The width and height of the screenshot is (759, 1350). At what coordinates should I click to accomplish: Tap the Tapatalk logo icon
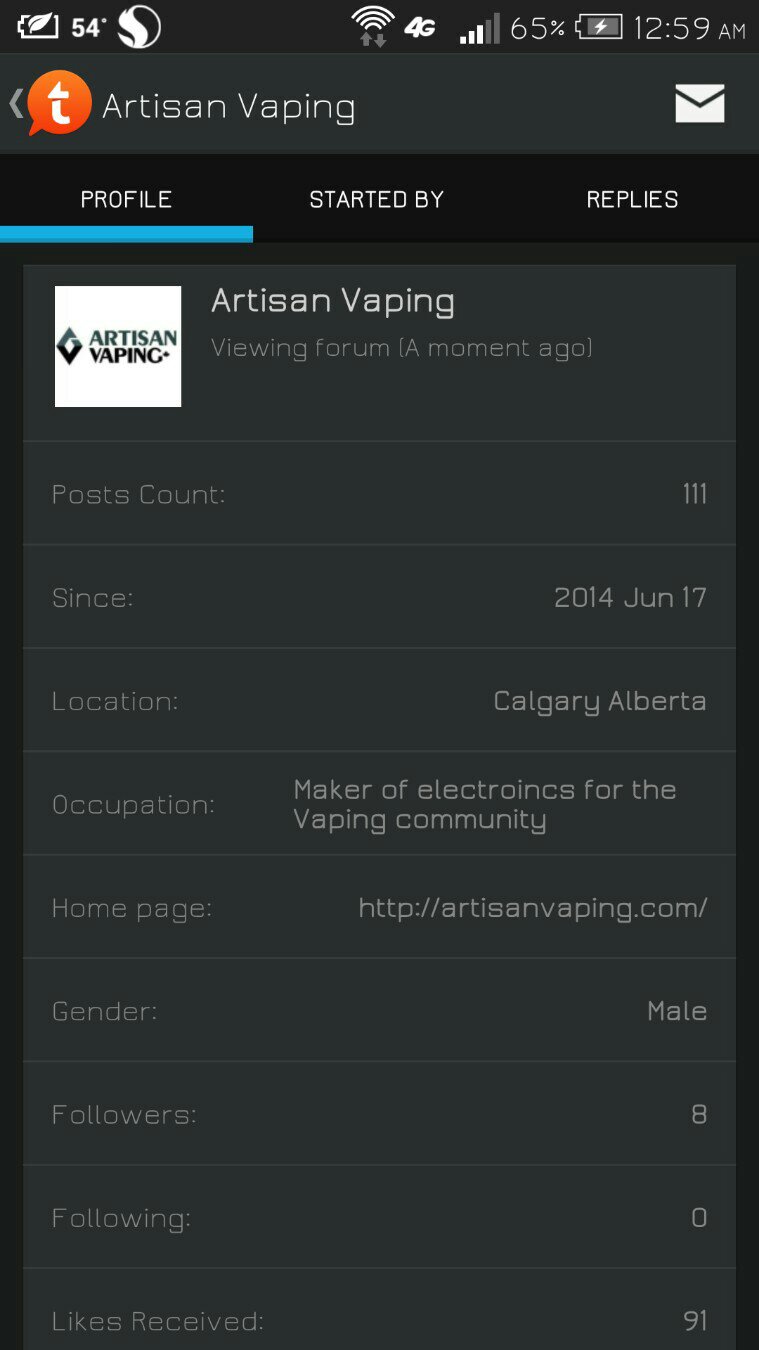tap(58, 103)
